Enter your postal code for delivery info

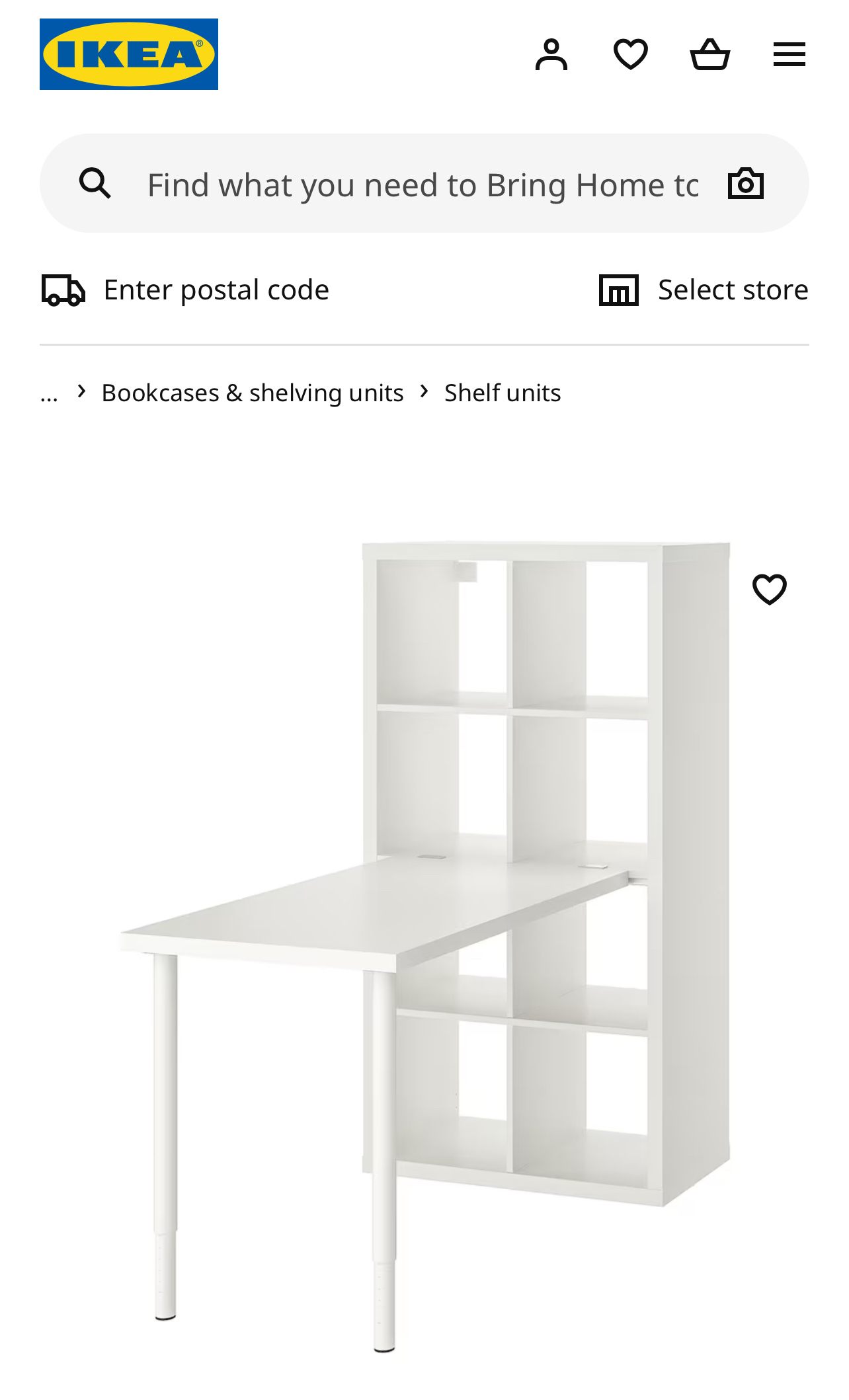(216, 288)
